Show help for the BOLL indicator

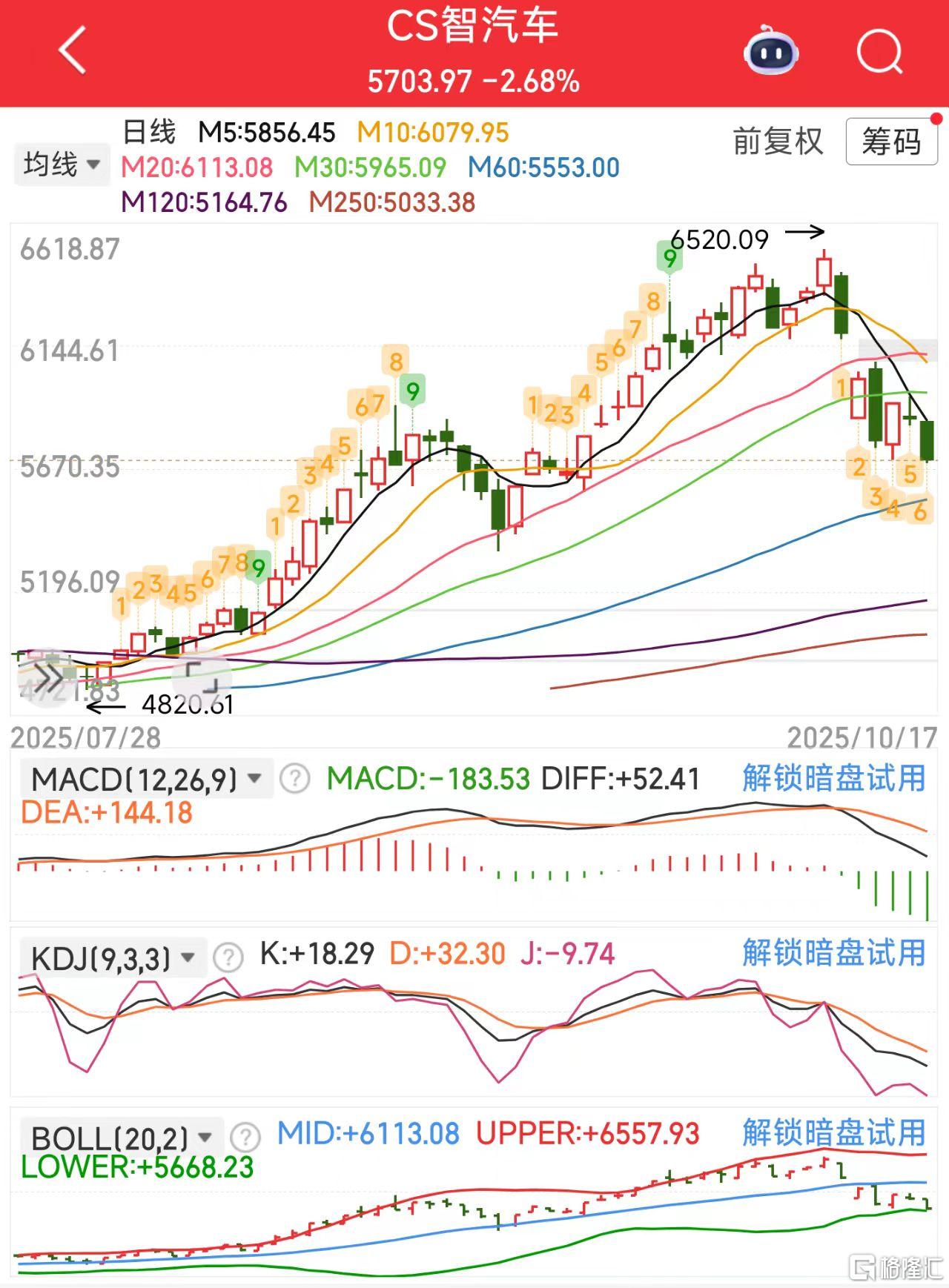point(245,1137)
